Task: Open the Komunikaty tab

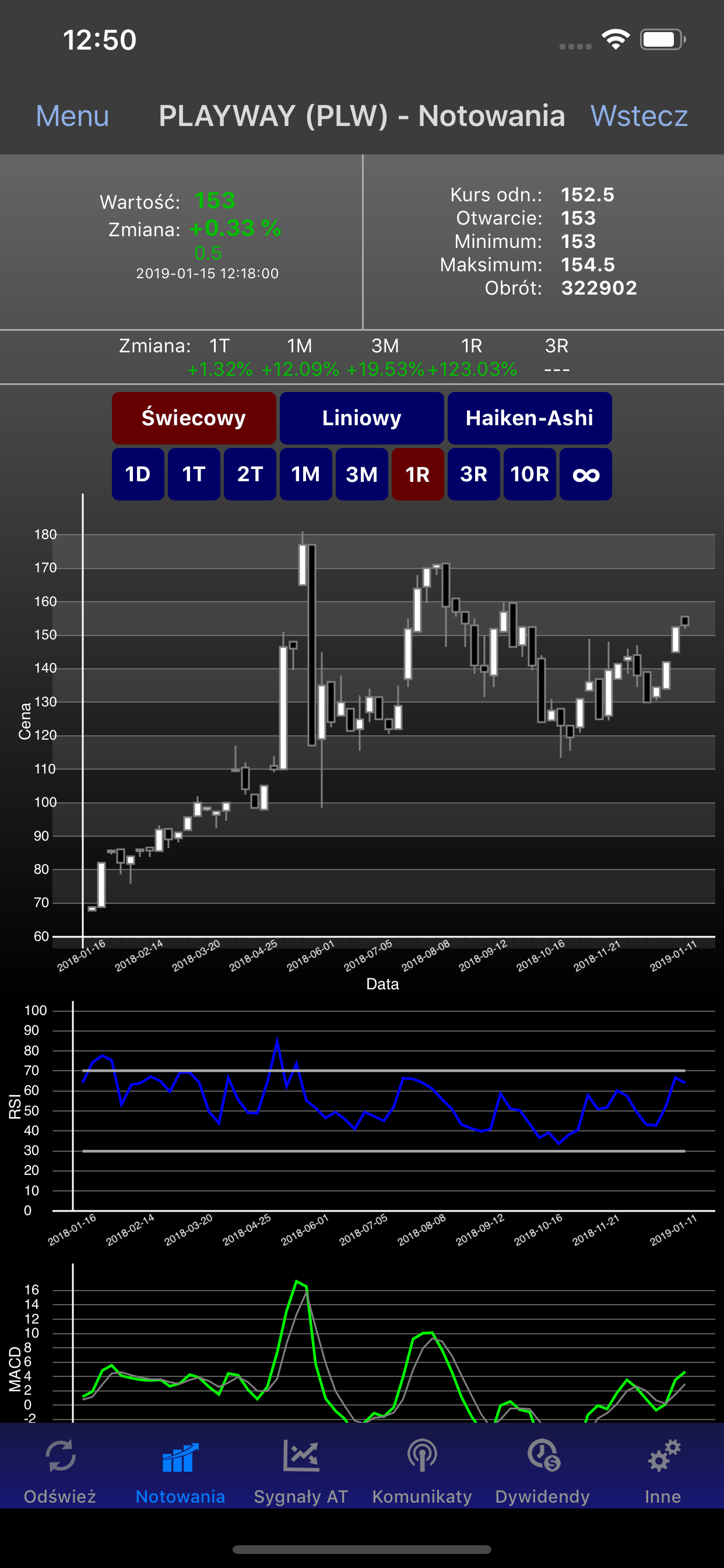Action: pos(421,1471)
